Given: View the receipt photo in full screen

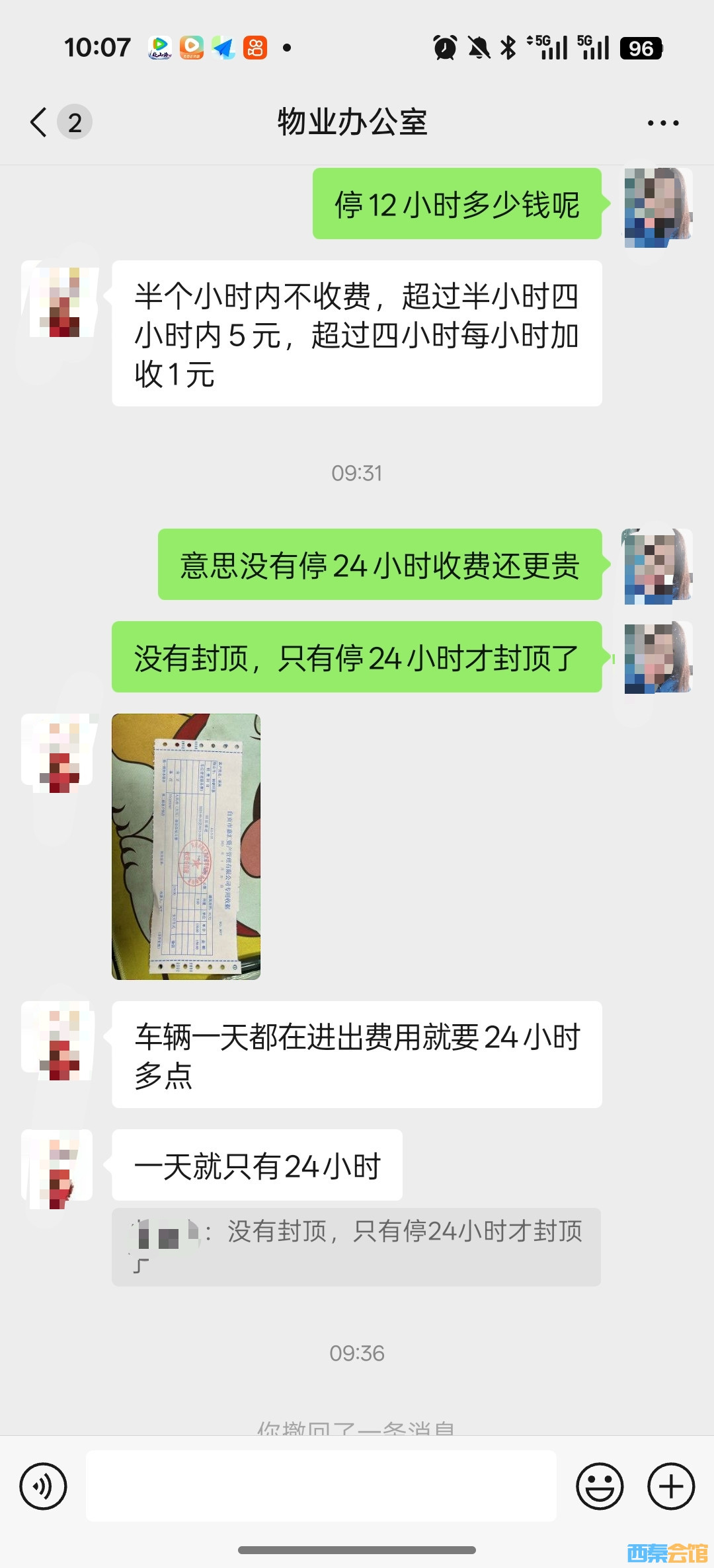Looking at the screenshot, I should point(186,846).
